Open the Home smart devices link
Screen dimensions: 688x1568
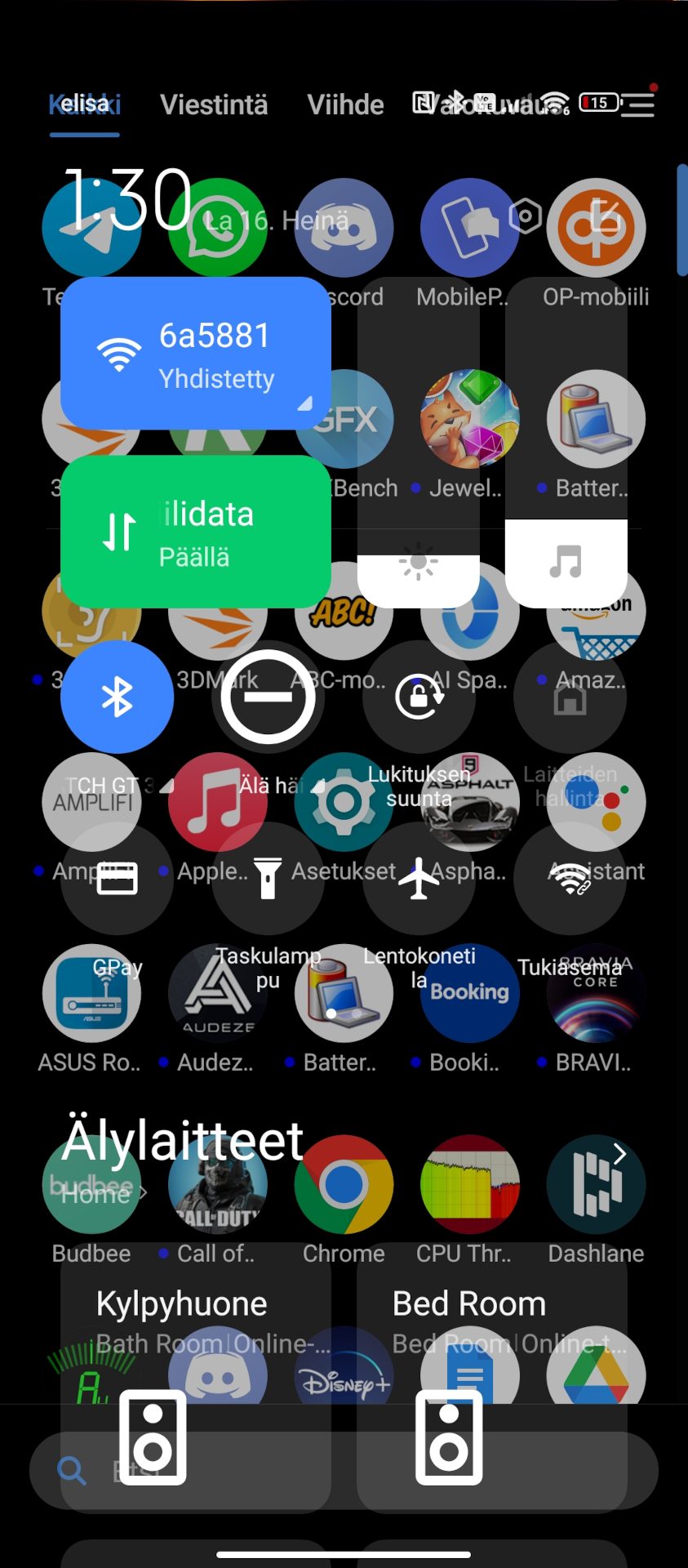pyautogui.click(x=100, y=1194)
